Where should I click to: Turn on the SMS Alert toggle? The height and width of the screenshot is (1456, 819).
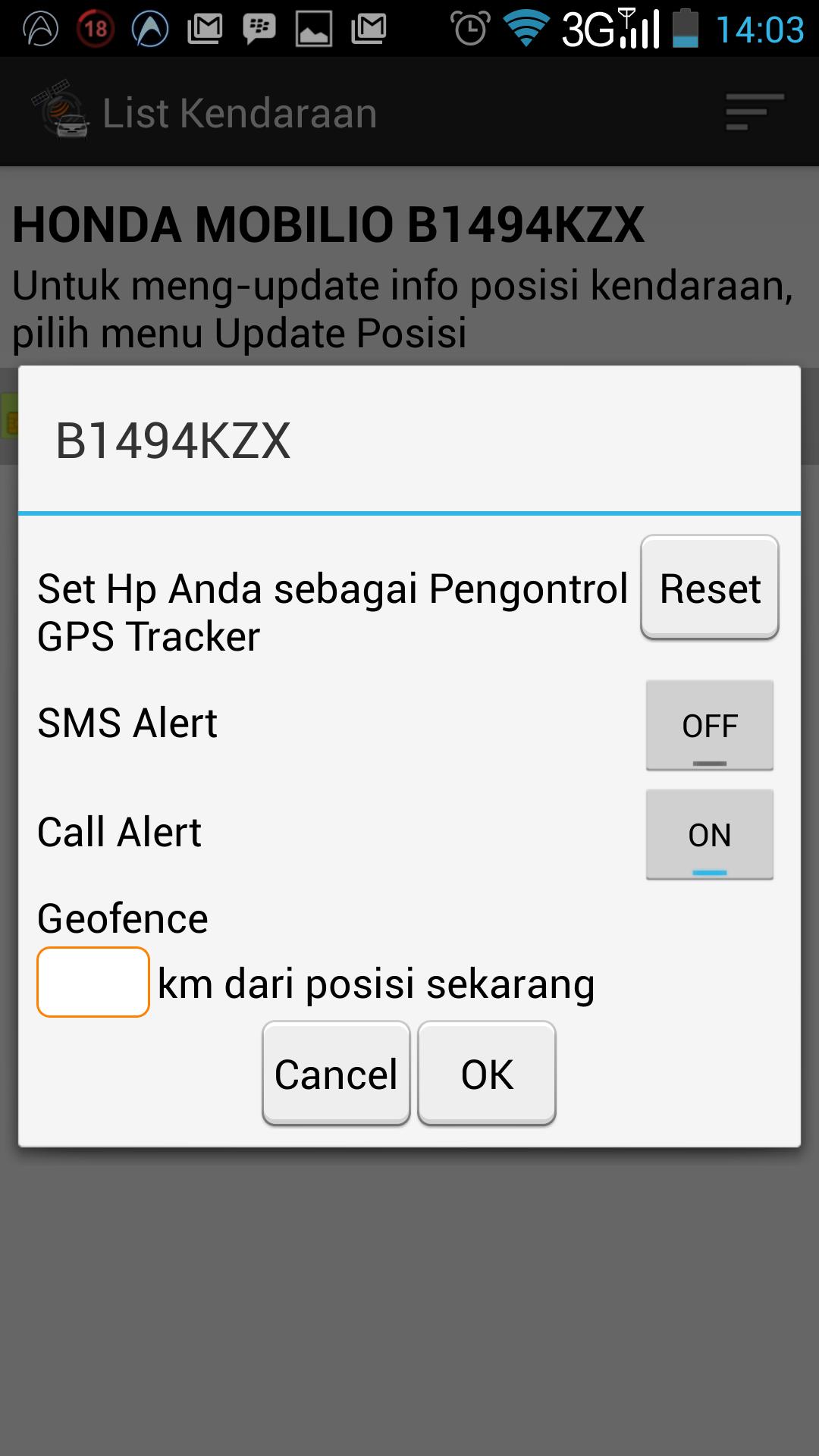pos(710,725)
